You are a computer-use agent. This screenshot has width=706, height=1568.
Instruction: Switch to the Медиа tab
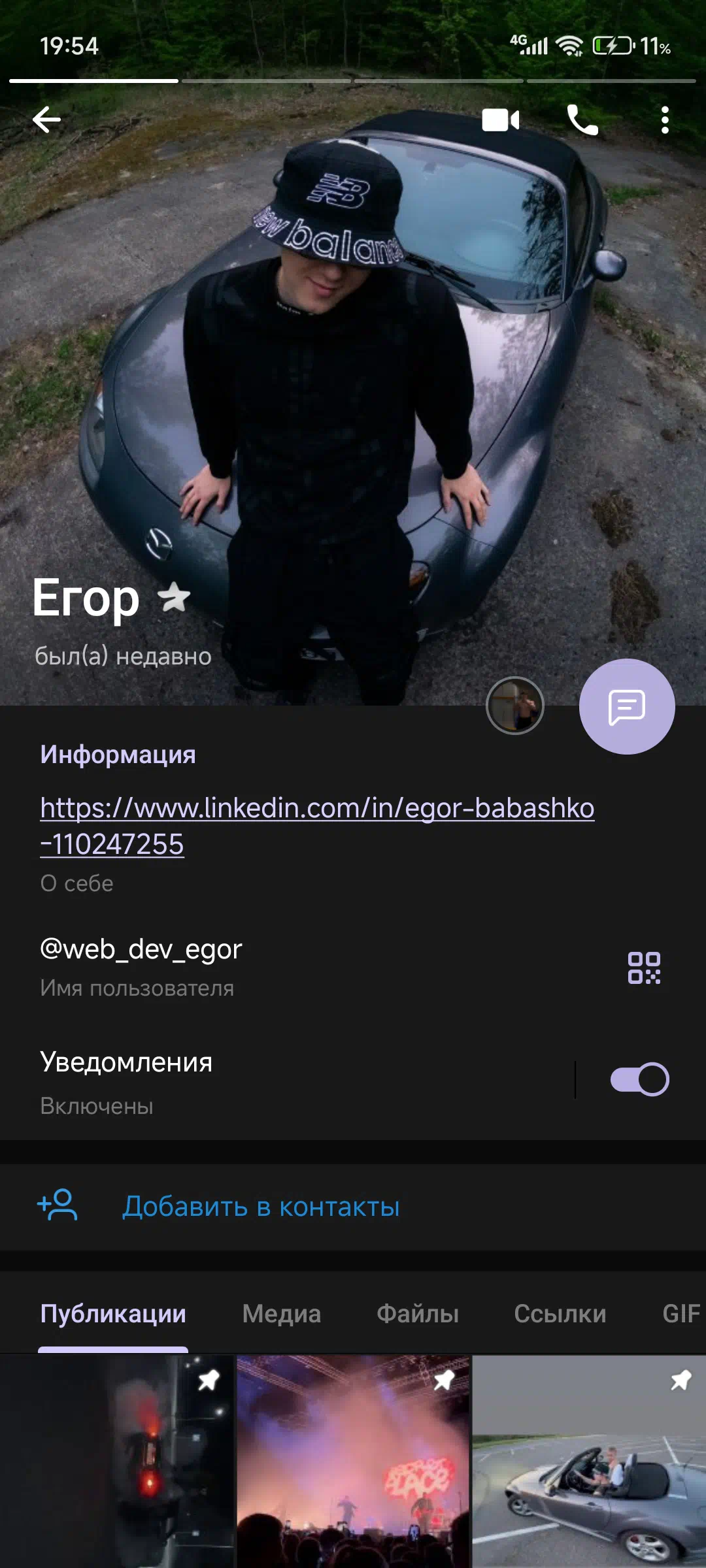[x=282, y=1313]
